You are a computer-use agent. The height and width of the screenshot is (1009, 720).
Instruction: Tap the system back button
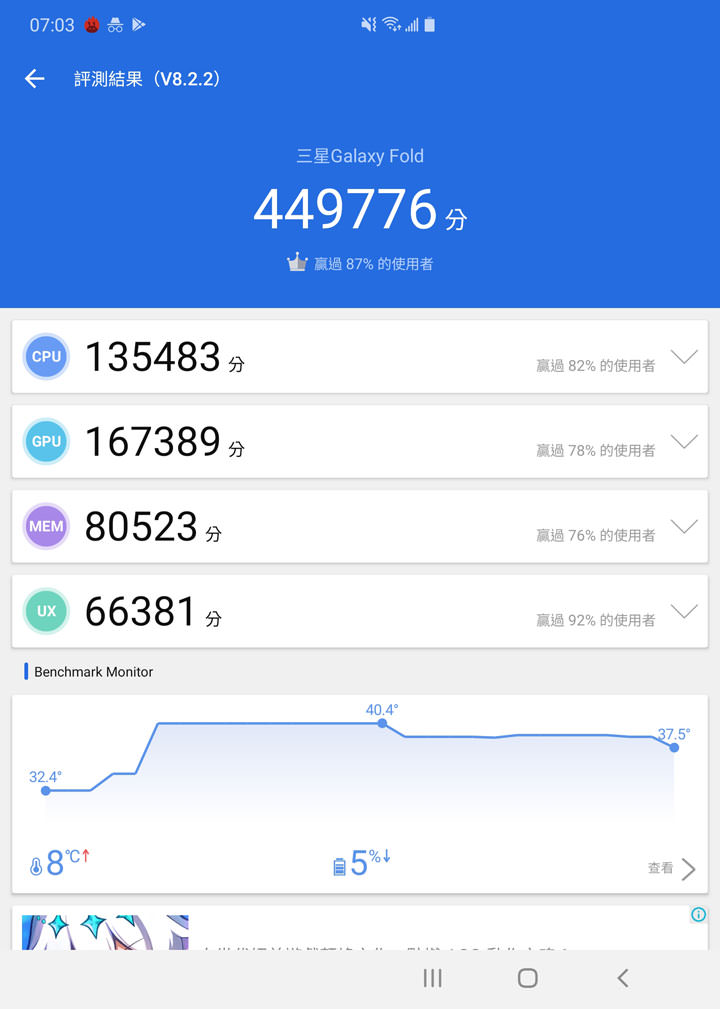[x=622, y=978]
